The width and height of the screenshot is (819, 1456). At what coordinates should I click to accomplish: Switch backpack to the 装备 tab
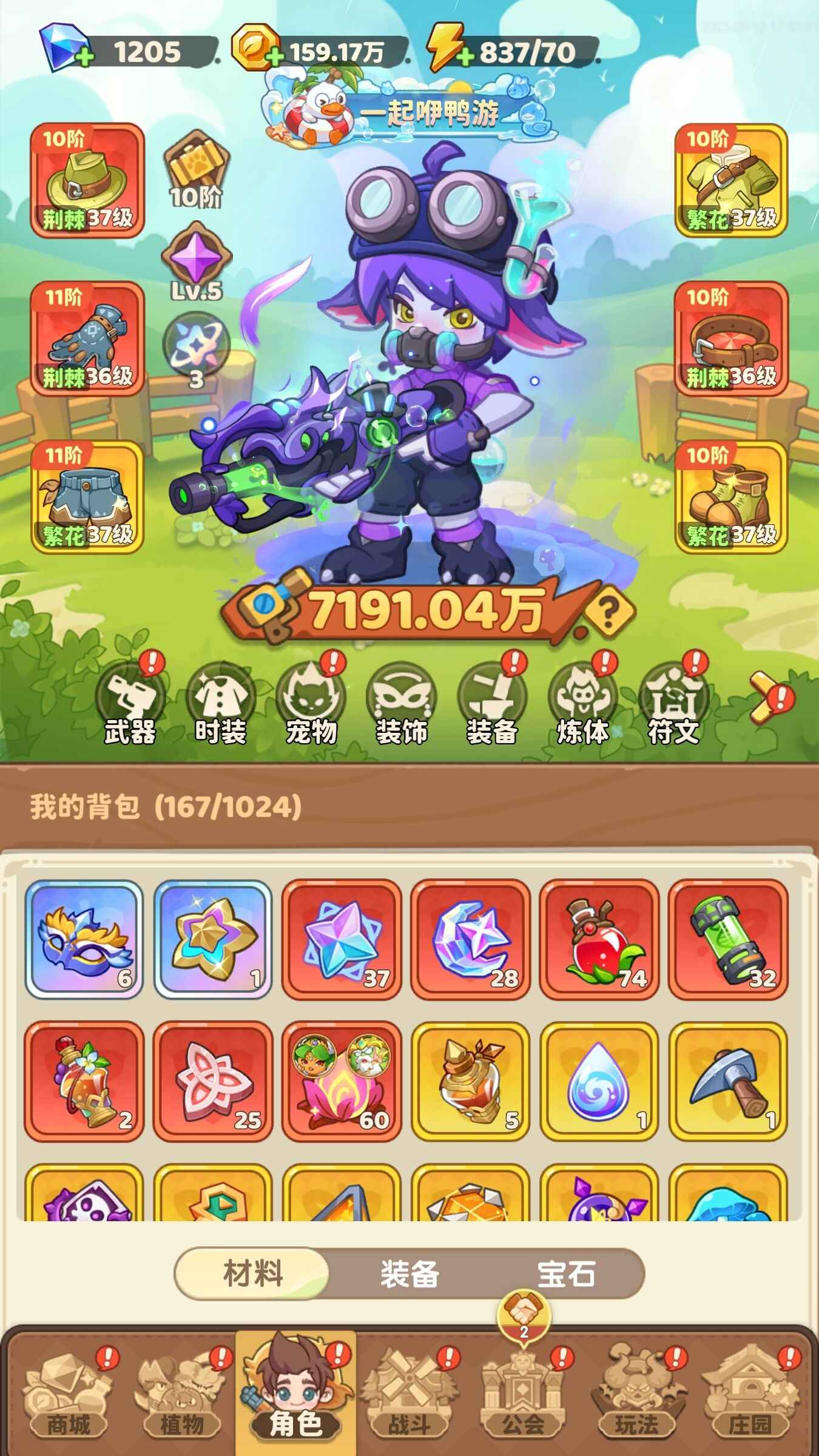click(x=409, y=1273)
